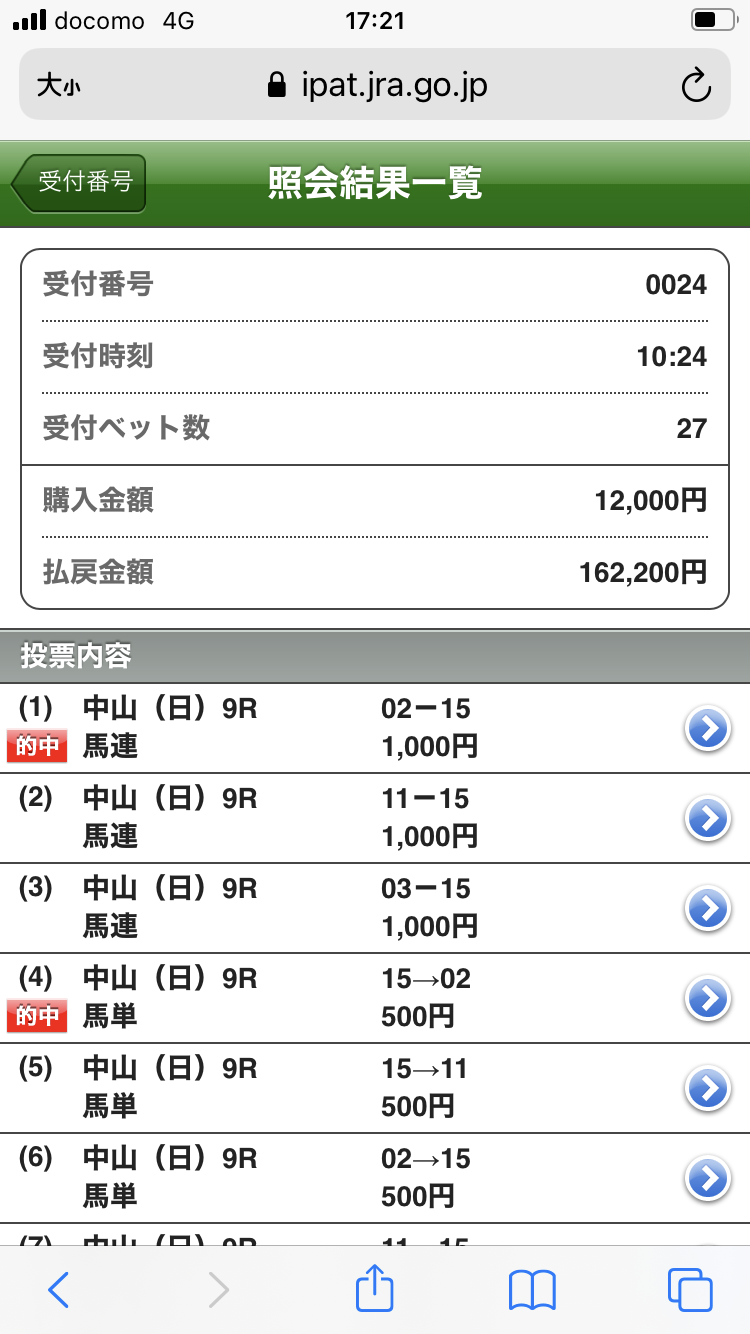This screenshot has width=750, height=1334.
Task: Show bet (4) 馬単 15→02 details
Action: pos(707,999)
